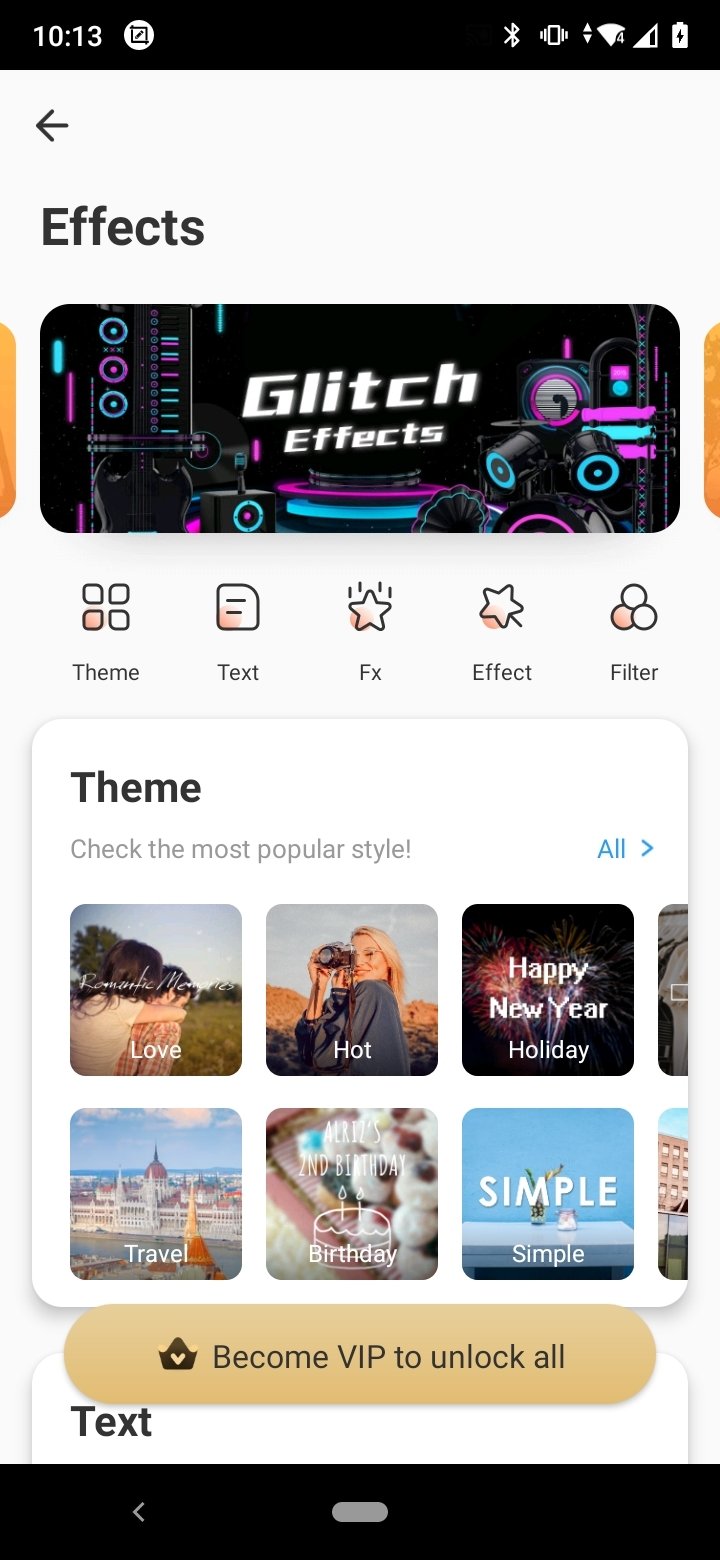
Task: Select the Hot theme
Action: [x=352, y=990]
